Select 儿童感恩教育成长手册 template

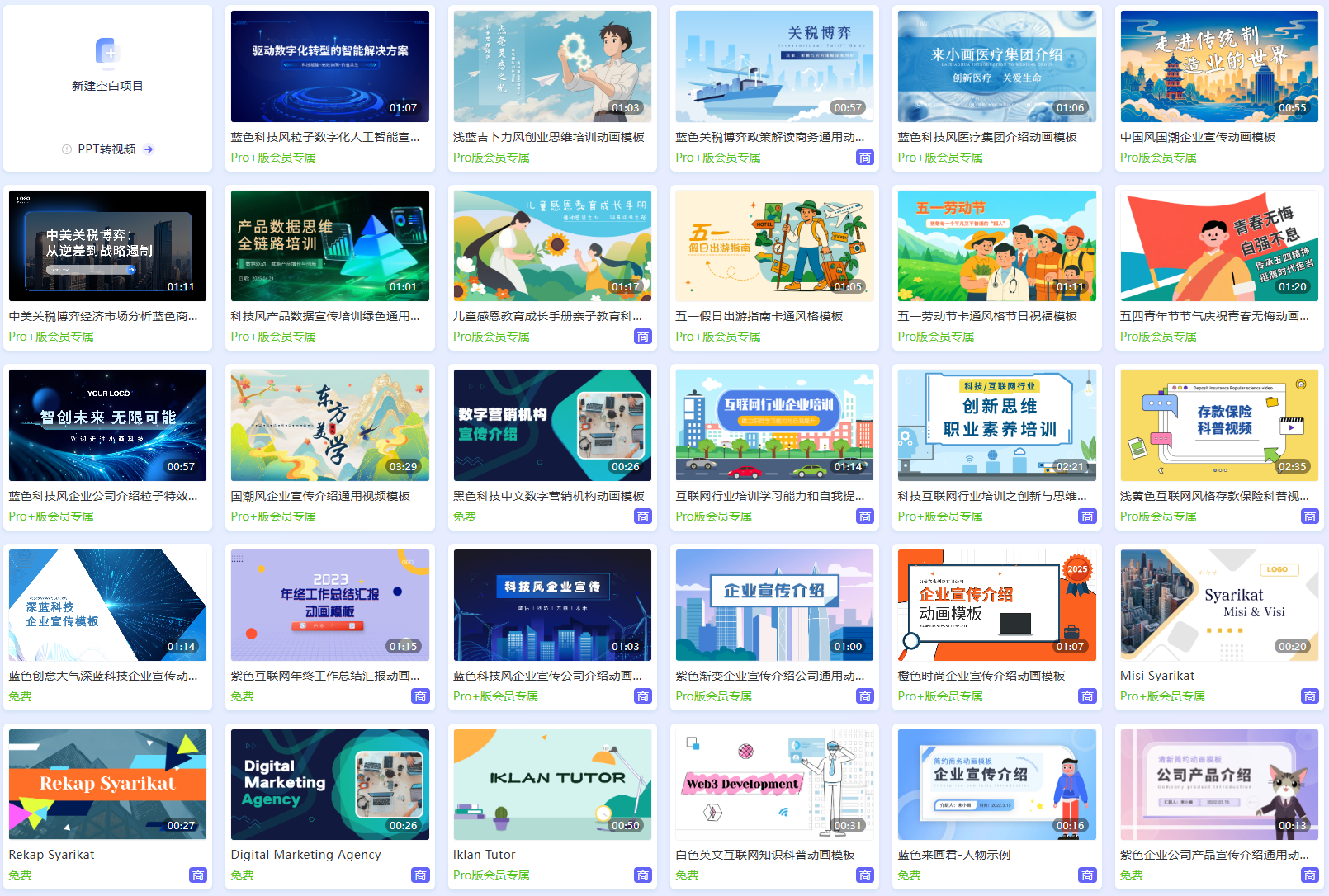(x=552, y=246)
